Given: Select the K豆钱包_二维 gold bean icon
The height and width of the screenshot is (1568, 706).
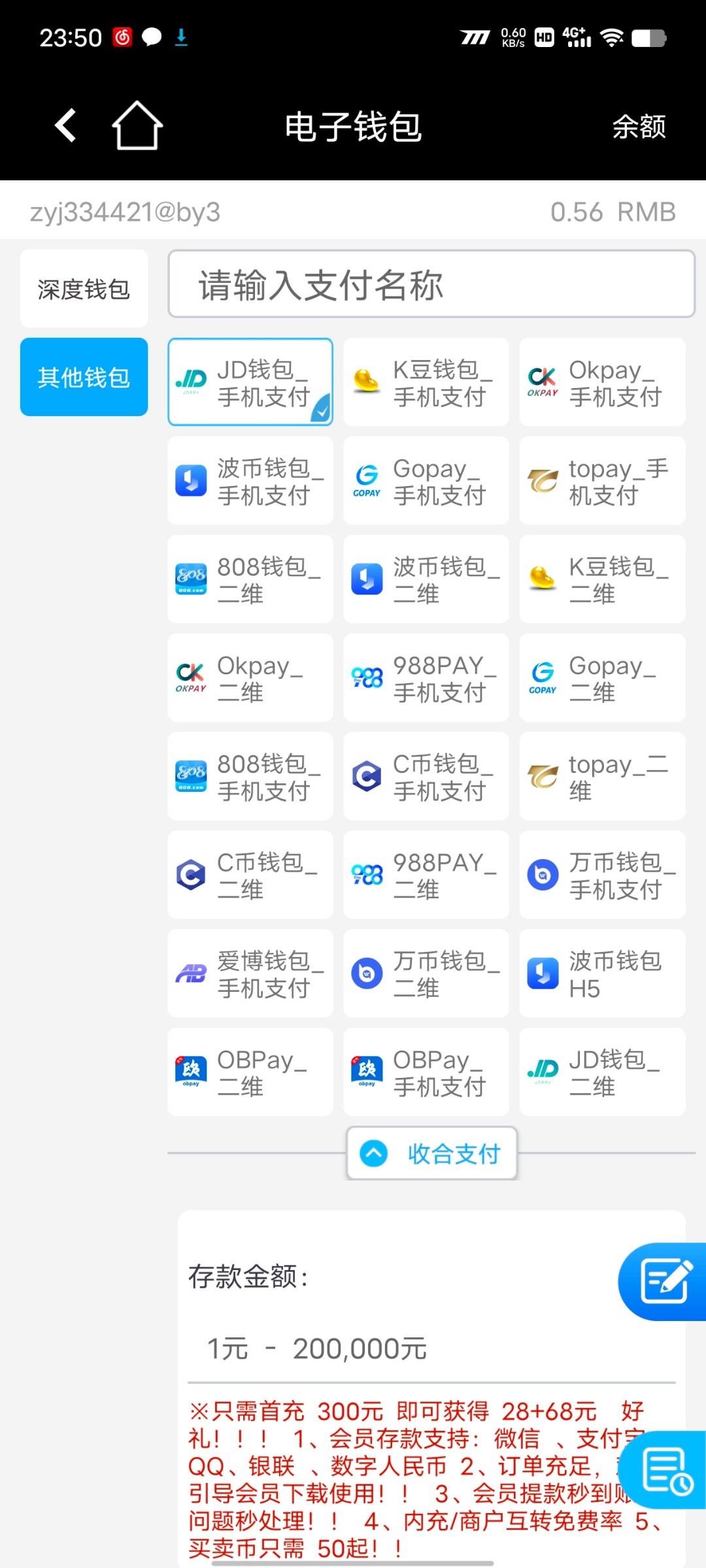Looking at the screenshot, I should (542, 579).
